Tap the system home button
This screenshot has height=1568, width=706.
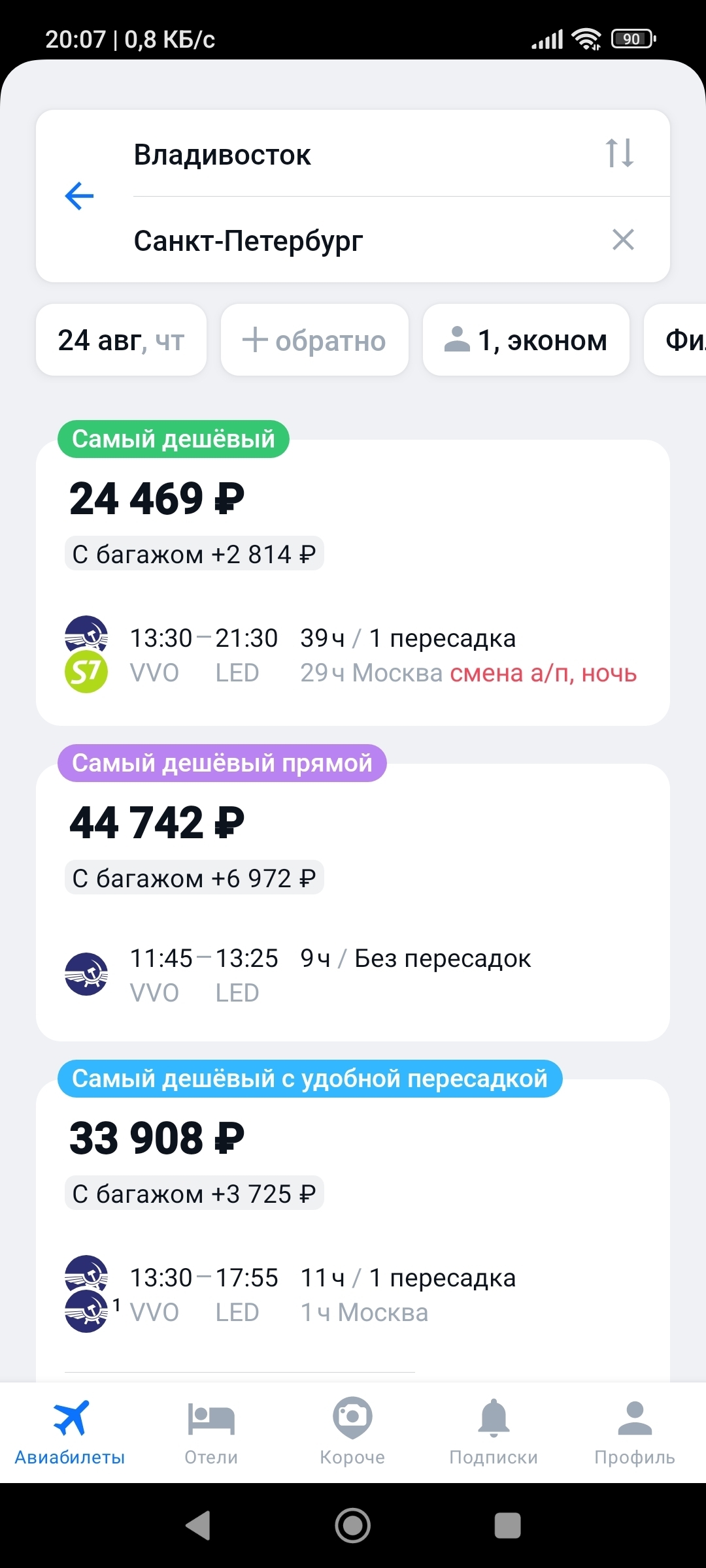point(353,1526)
